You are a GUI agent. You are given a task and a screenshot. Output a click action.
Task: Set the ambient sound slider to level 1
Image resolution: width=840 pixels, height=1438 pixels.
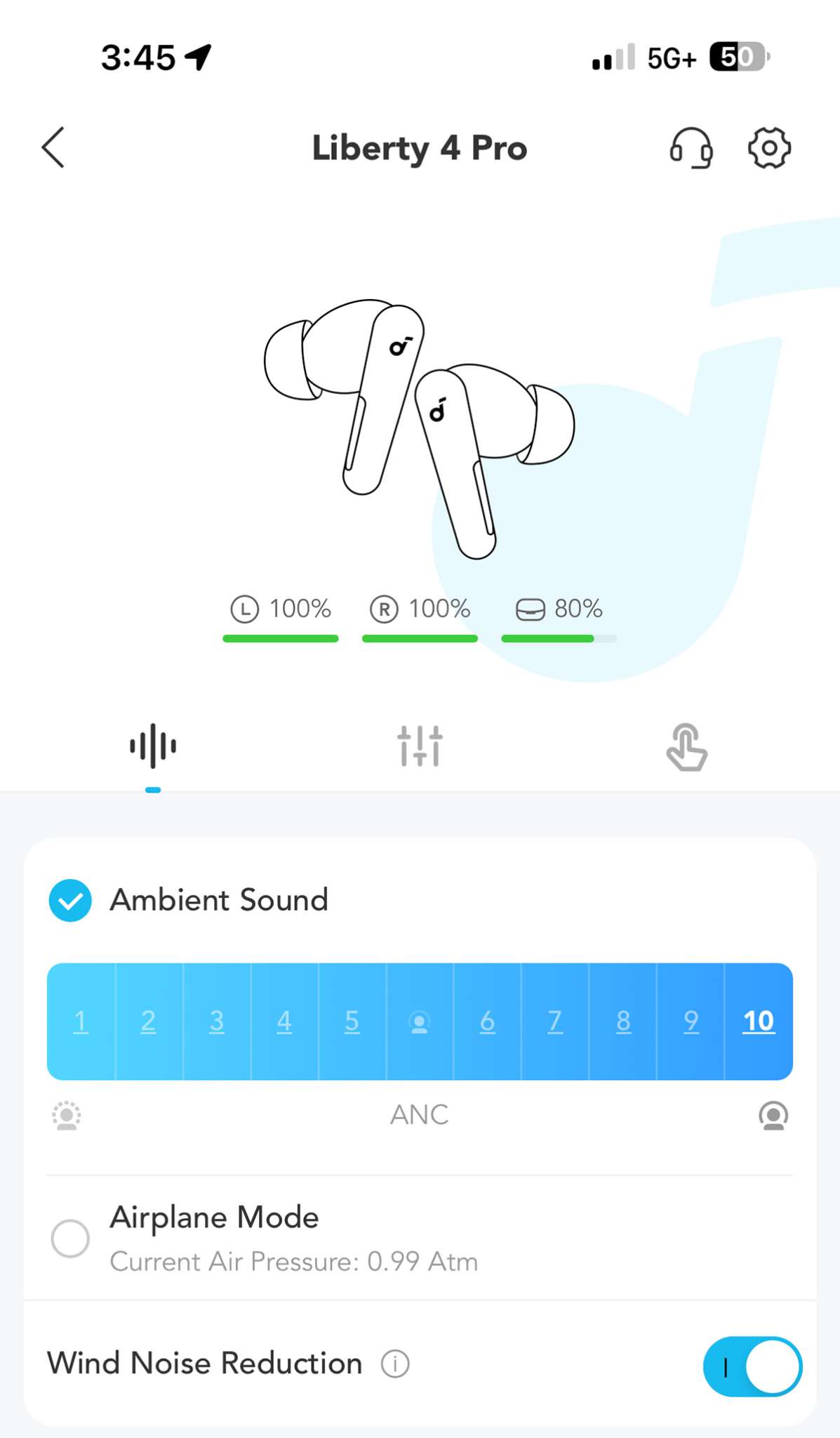coord(81,1021)
